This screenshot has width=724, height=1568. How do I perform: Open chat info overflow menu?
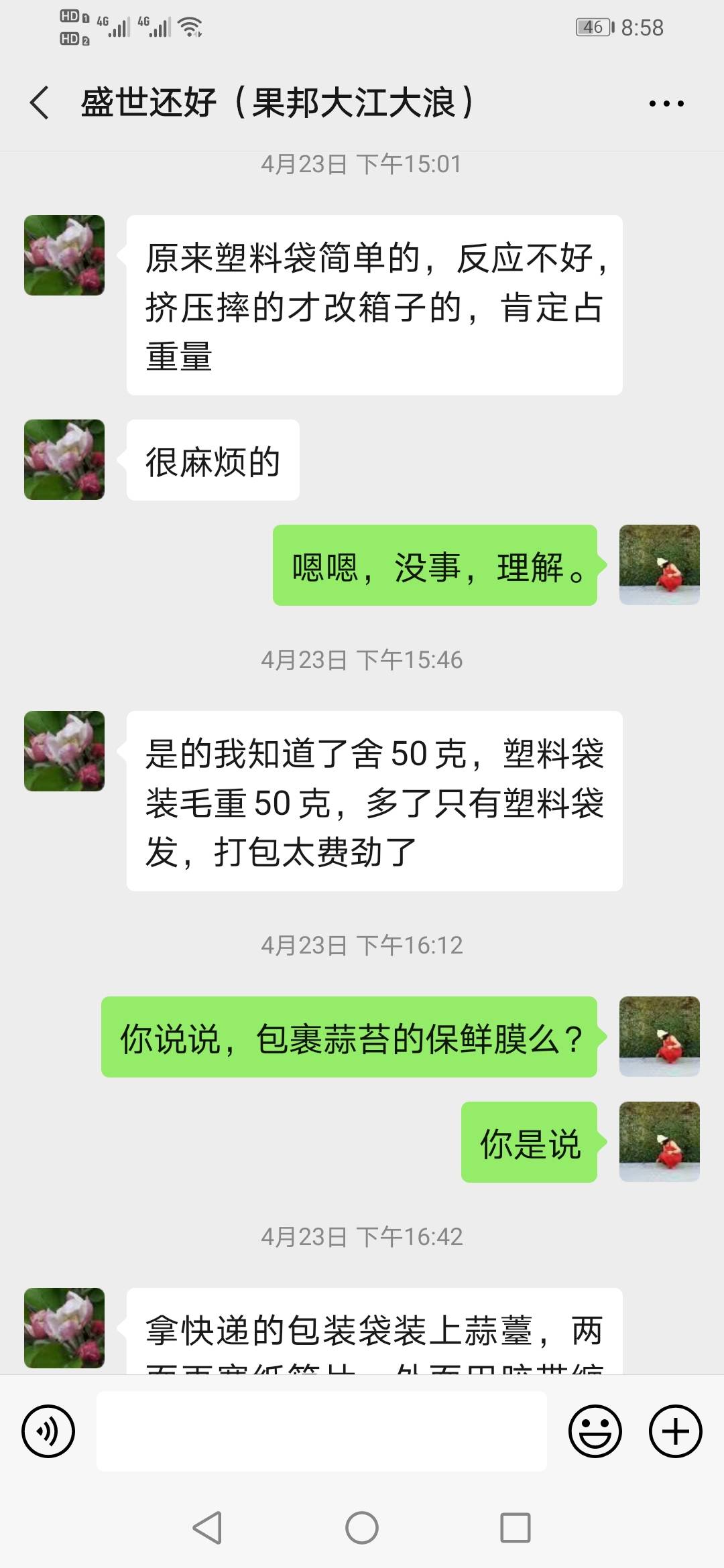pos(666,103)
